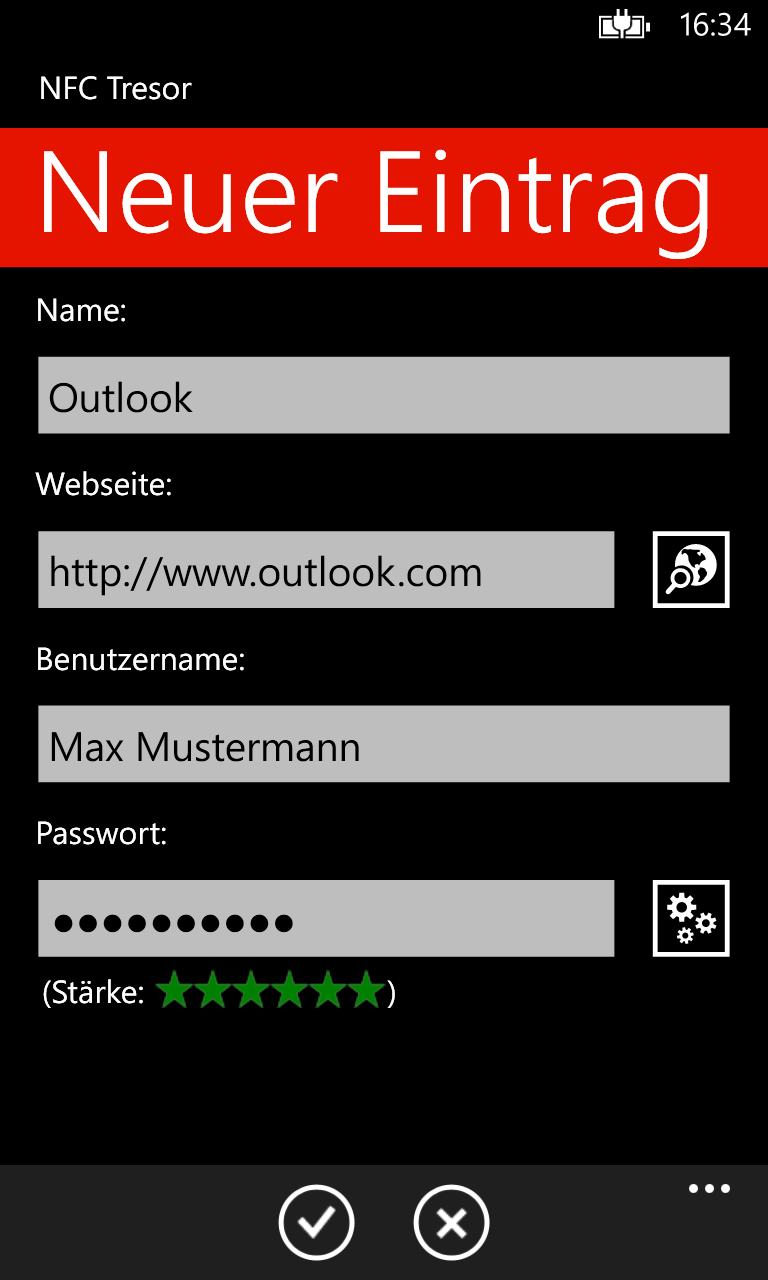Tap the Name field containing Outlook
This screenshot has height=1280, width=768.
pos(384,395)
